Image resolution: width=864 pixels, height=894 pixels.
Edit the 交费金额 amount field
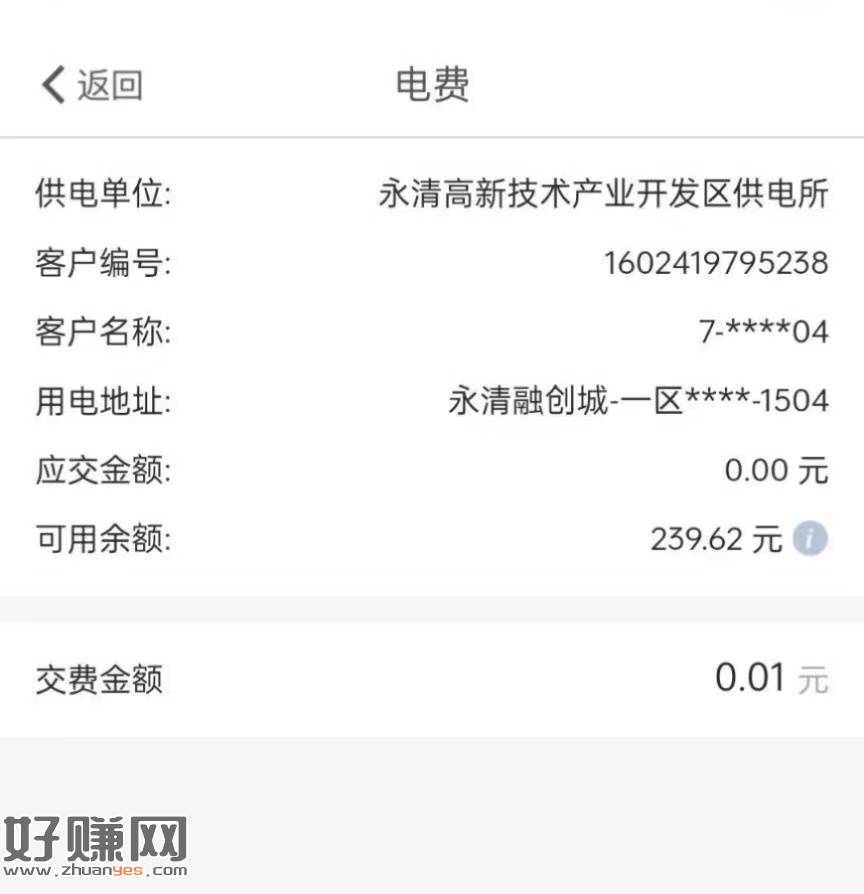coord(750,679)
